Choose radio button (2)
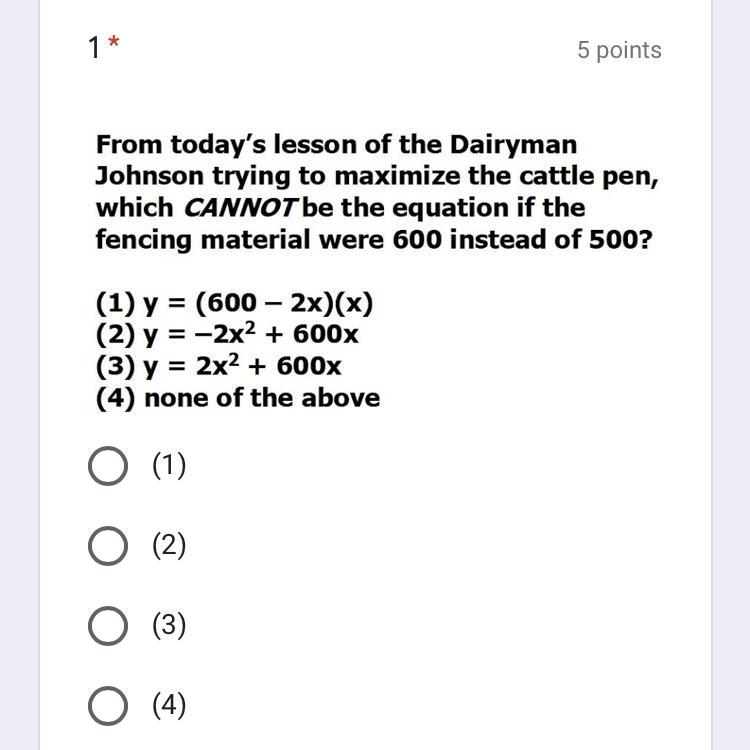750x750 pixels. point(108,546)
